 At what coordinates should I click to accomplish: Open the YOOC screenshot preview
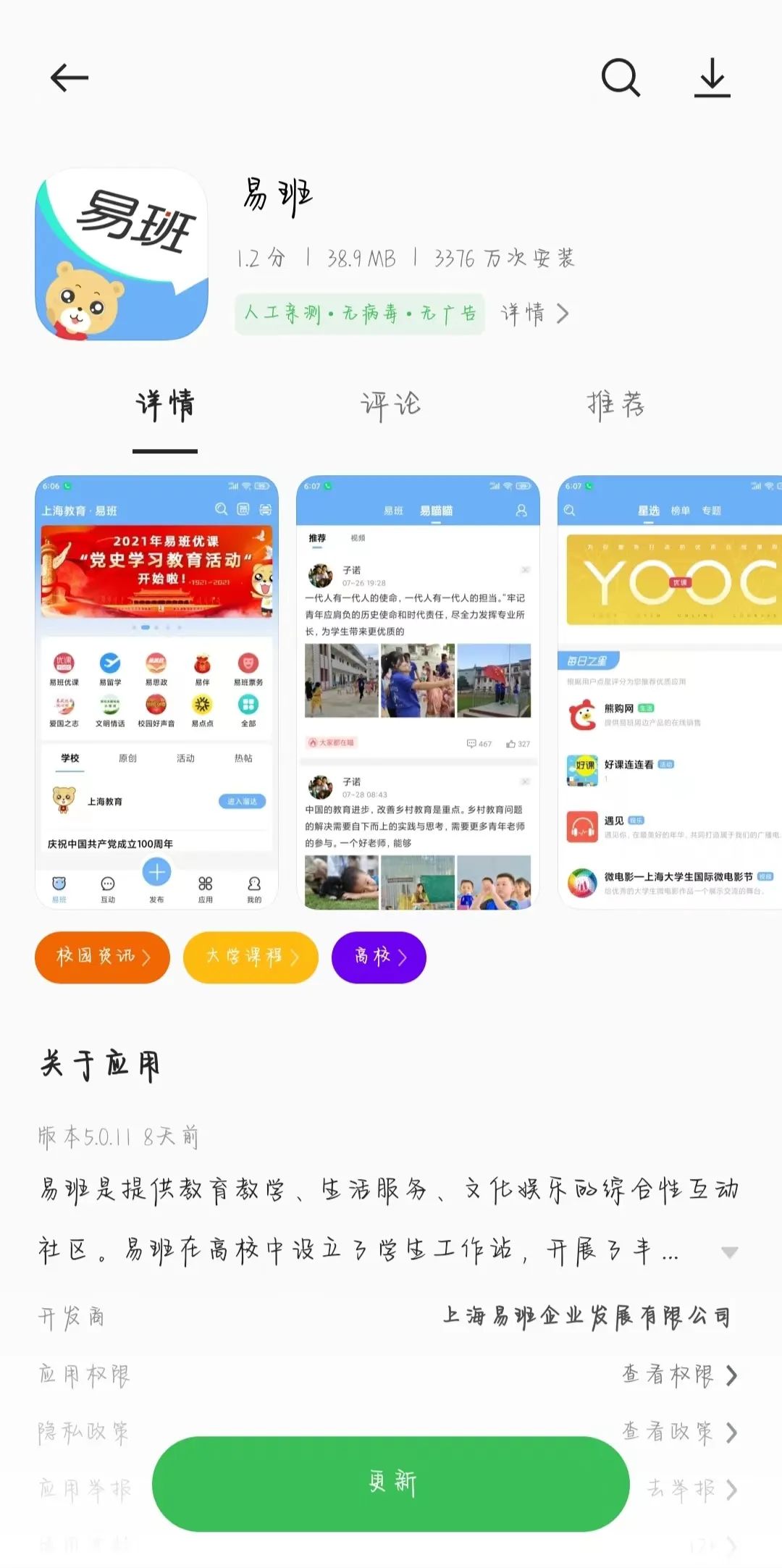pos(670,692)
